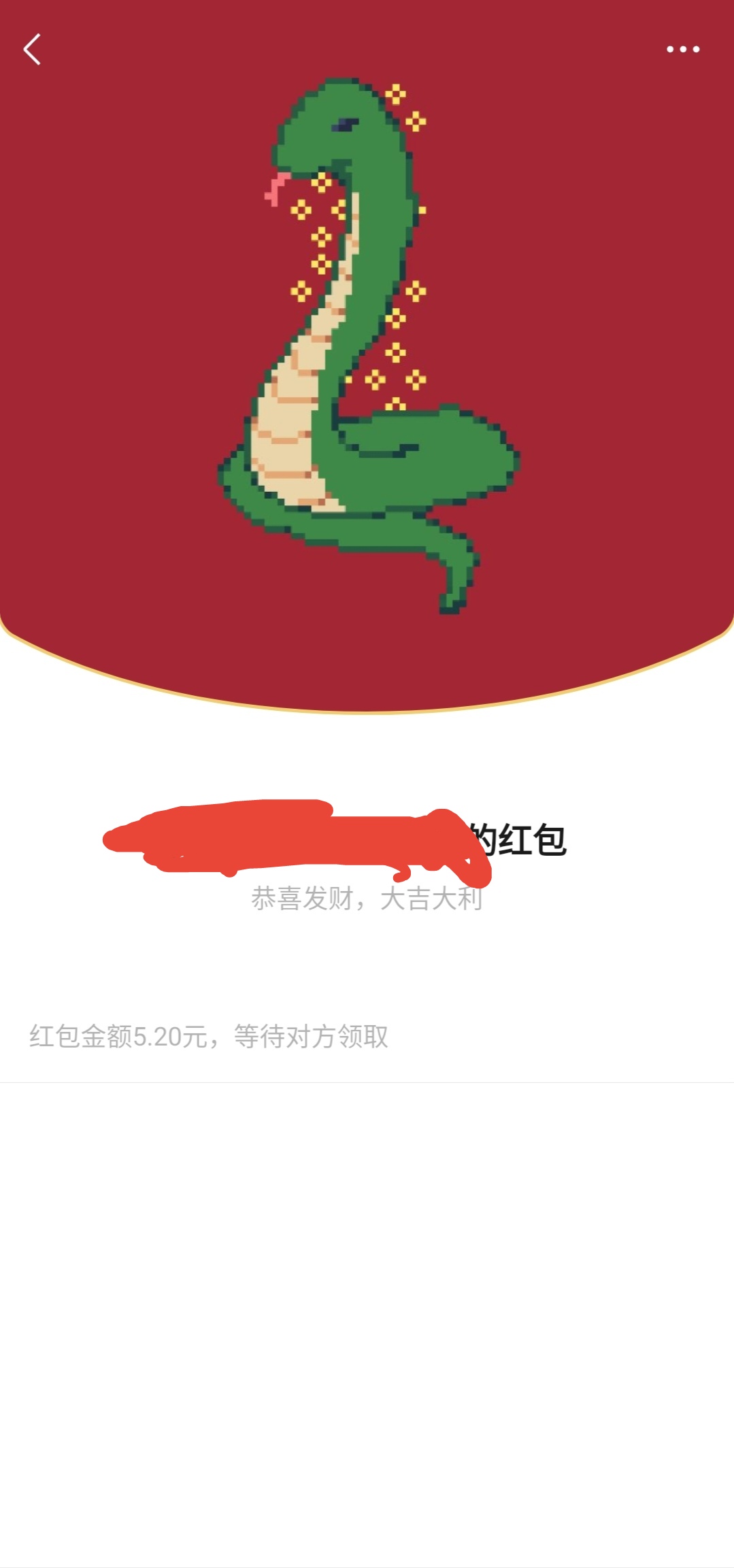Go back from the red packet page

32,50
